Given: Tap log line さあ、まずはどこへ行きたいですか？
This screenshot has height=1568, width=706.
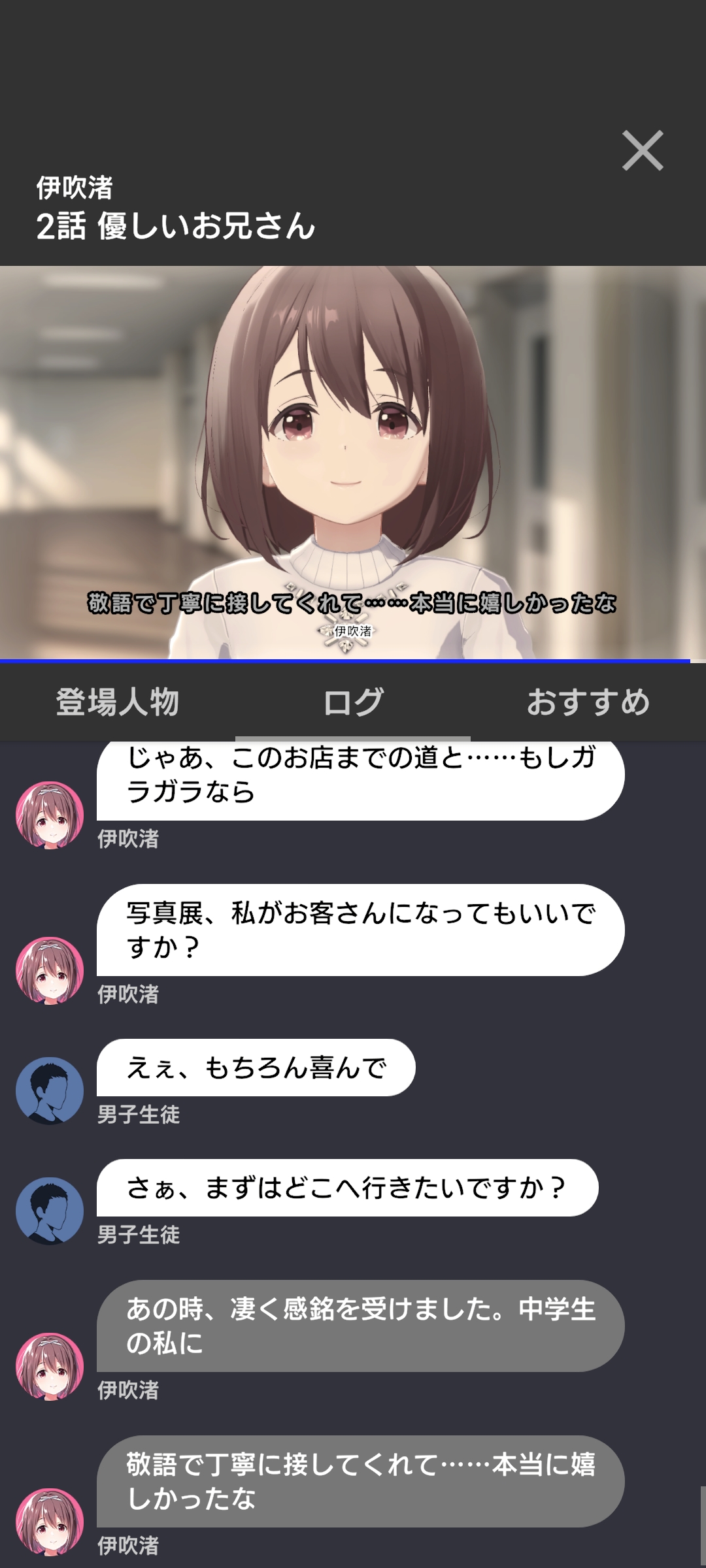Looking at the screenshot, I should [x=347, y=1188].
